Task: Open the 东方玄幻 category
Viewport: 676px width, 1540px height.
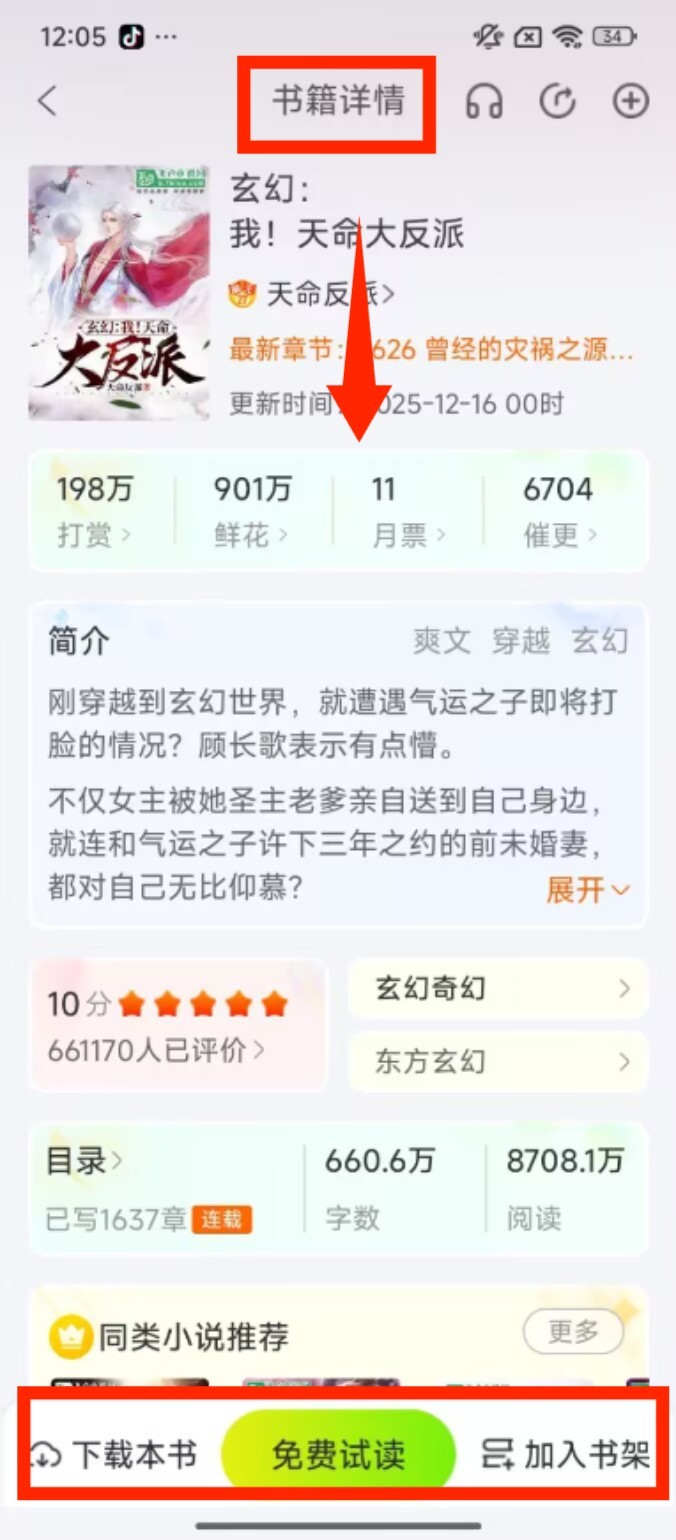Action: coord(497,1061)
